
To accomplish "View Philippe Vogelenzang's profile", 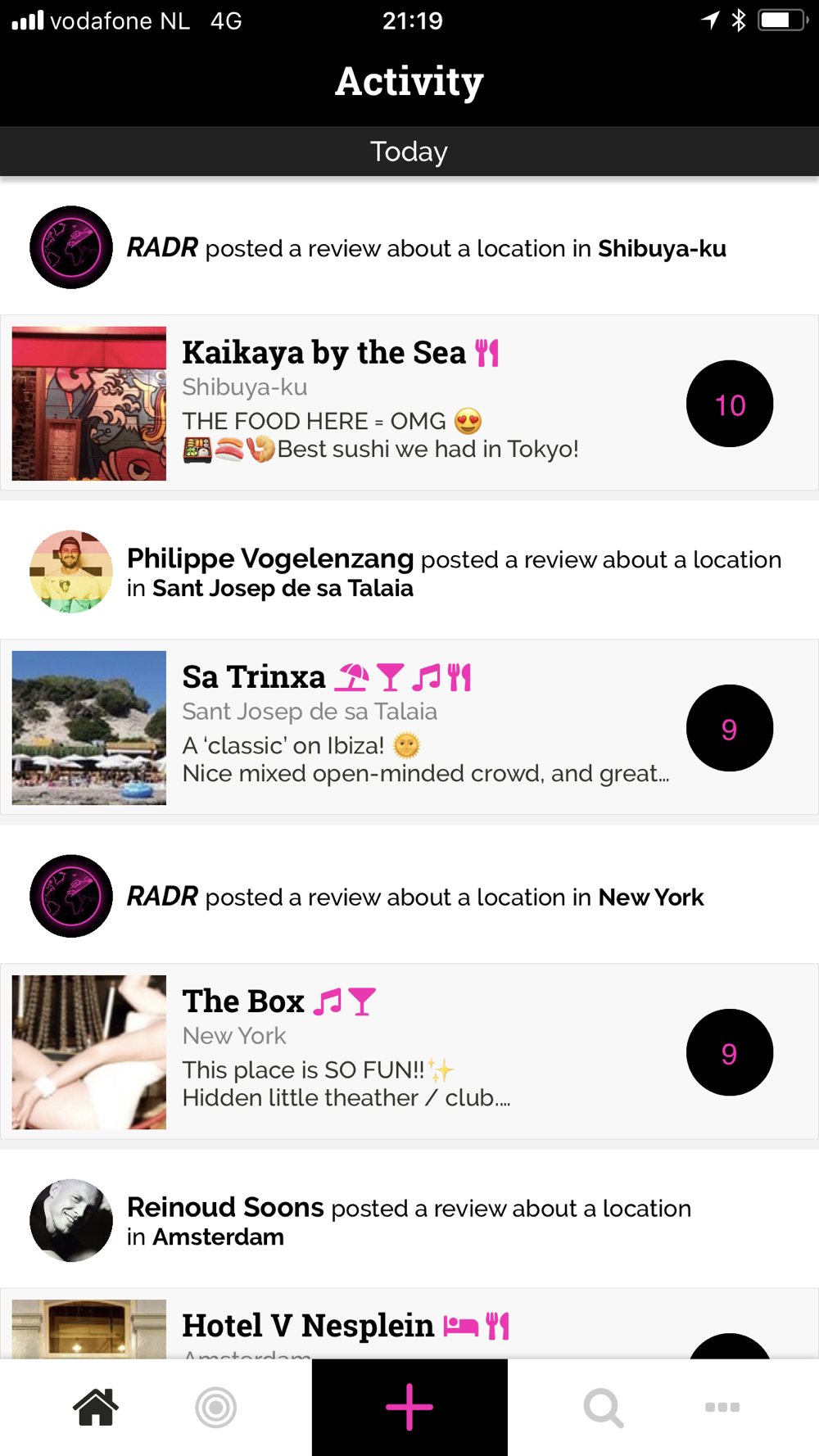I will coord(71,572).
